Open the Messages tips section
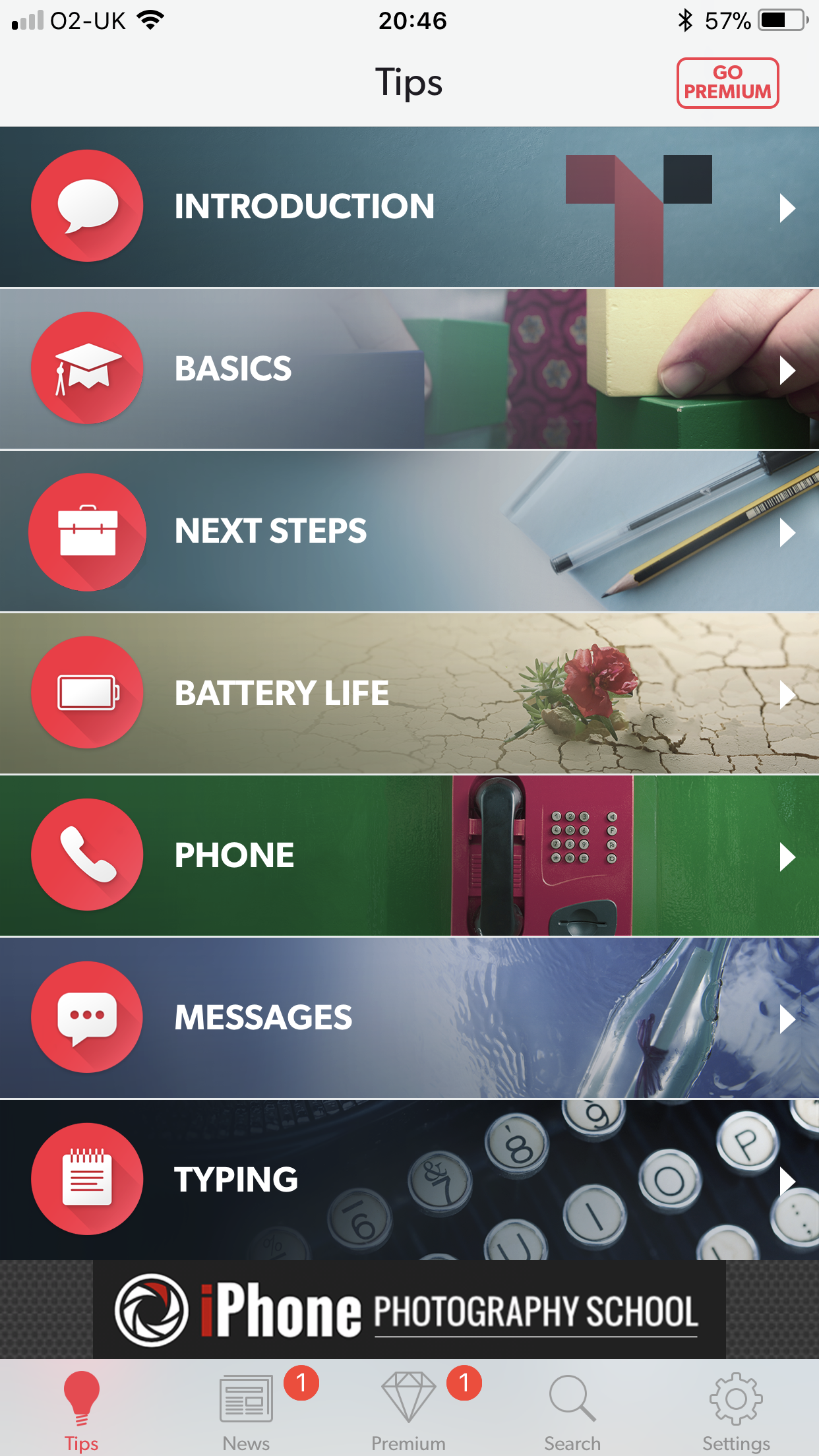The width and height of the screenshot is (819, 1456). pyautogui.click(x=409, y=1018)
